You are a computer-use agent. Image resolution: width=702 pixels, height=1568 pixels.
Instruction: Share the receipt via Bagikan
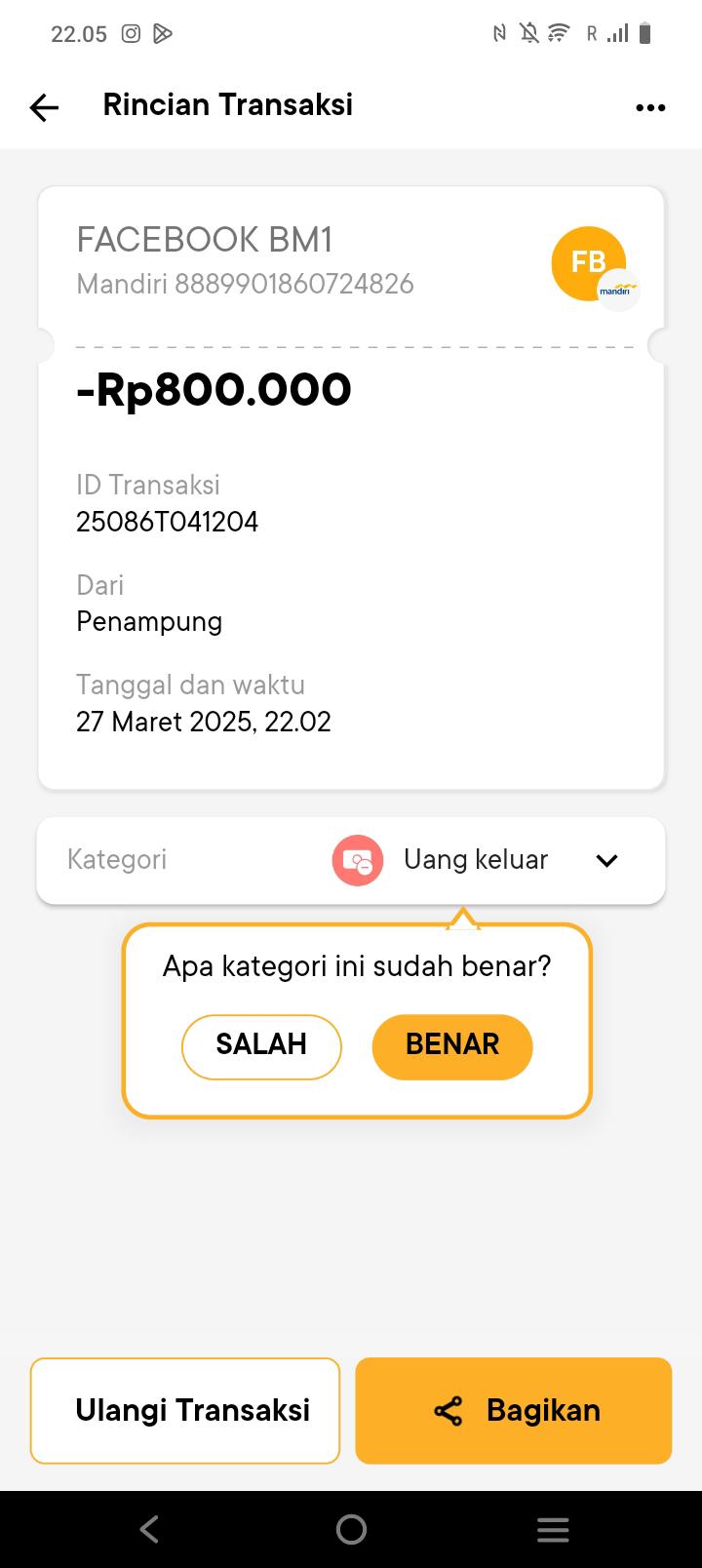coord(514,1410)
